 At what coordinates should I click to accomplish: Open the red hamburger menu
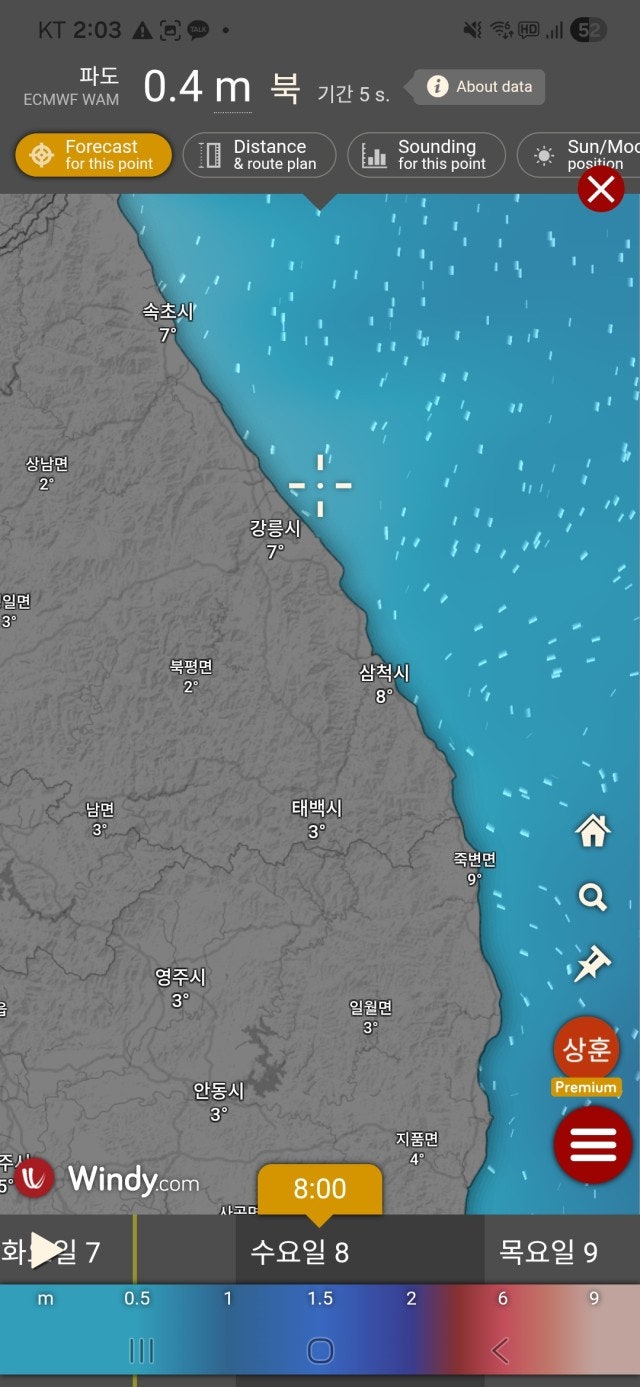pos(593,1144)
